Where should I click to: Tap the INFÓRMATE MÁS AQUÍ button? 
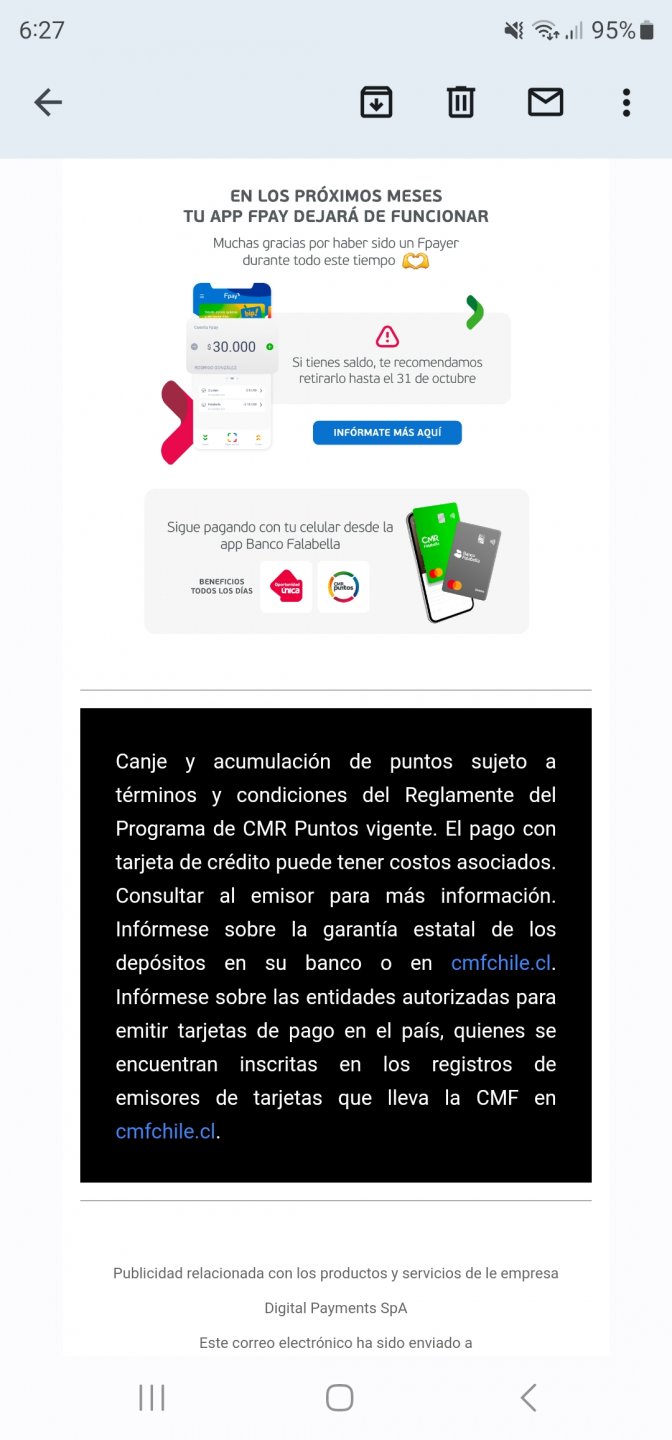tap(387, 433)
